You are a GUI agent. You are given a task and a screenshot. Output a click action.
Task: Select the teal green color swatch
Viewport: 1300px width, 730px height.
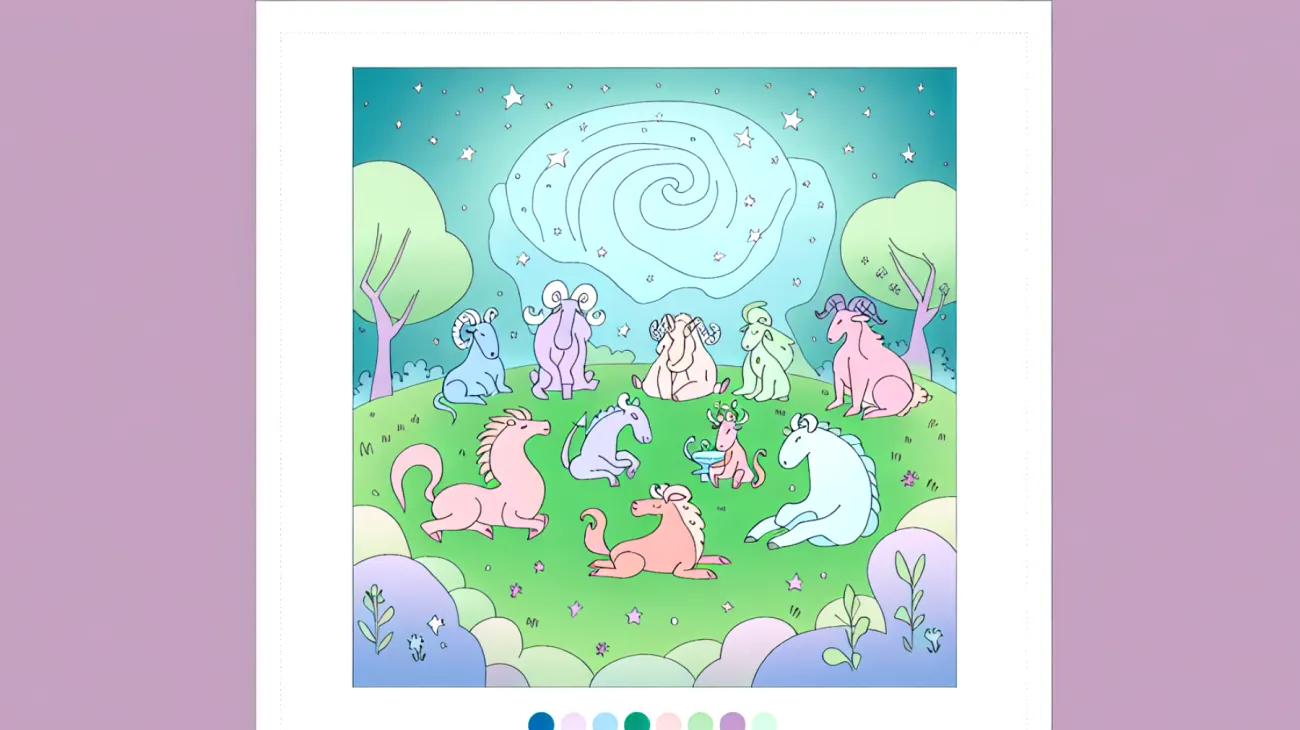pos(637,723)
